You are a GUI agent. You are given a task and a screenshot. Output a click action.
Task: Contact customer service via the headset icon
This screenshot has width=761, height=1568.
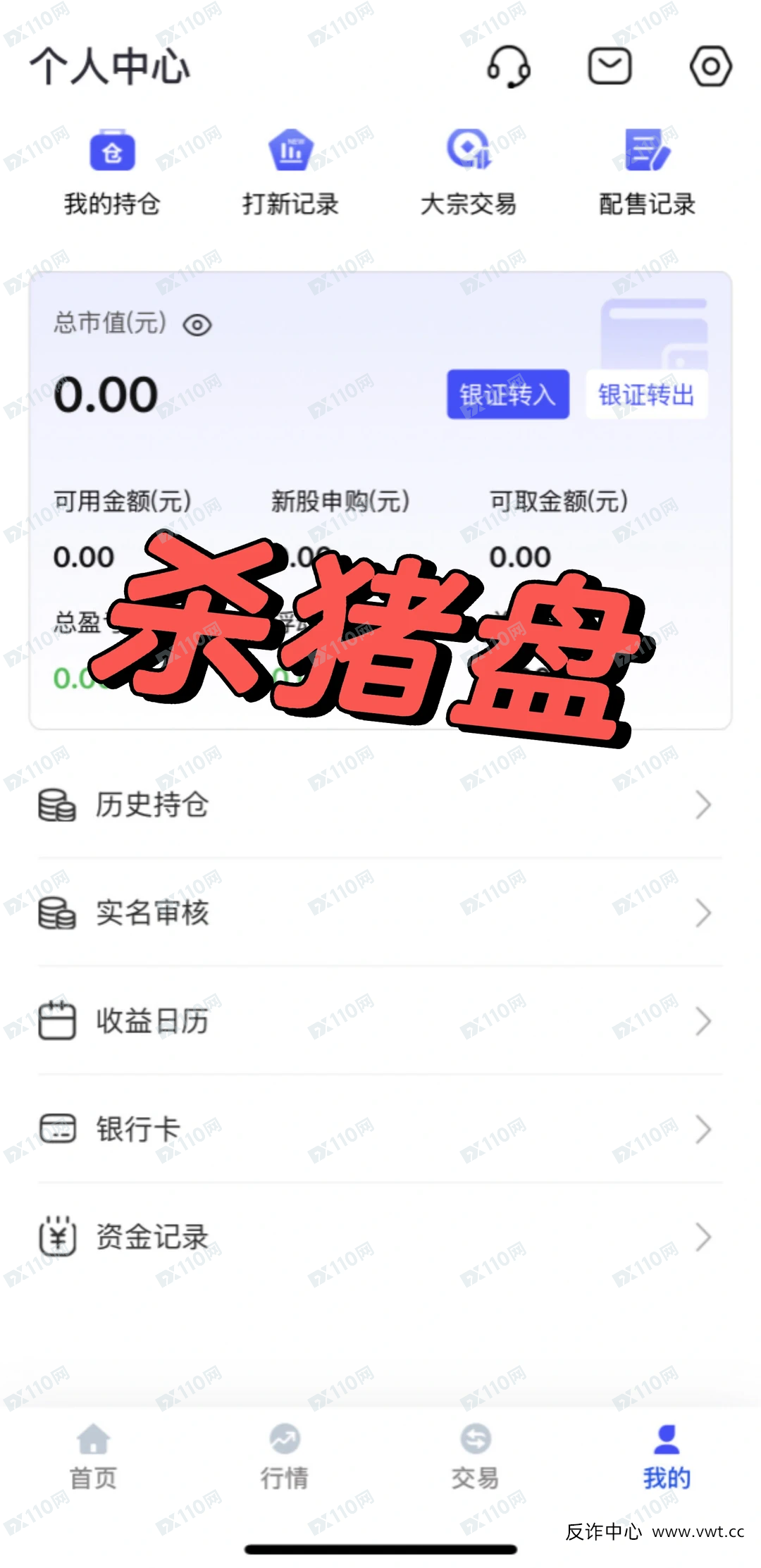509,67
